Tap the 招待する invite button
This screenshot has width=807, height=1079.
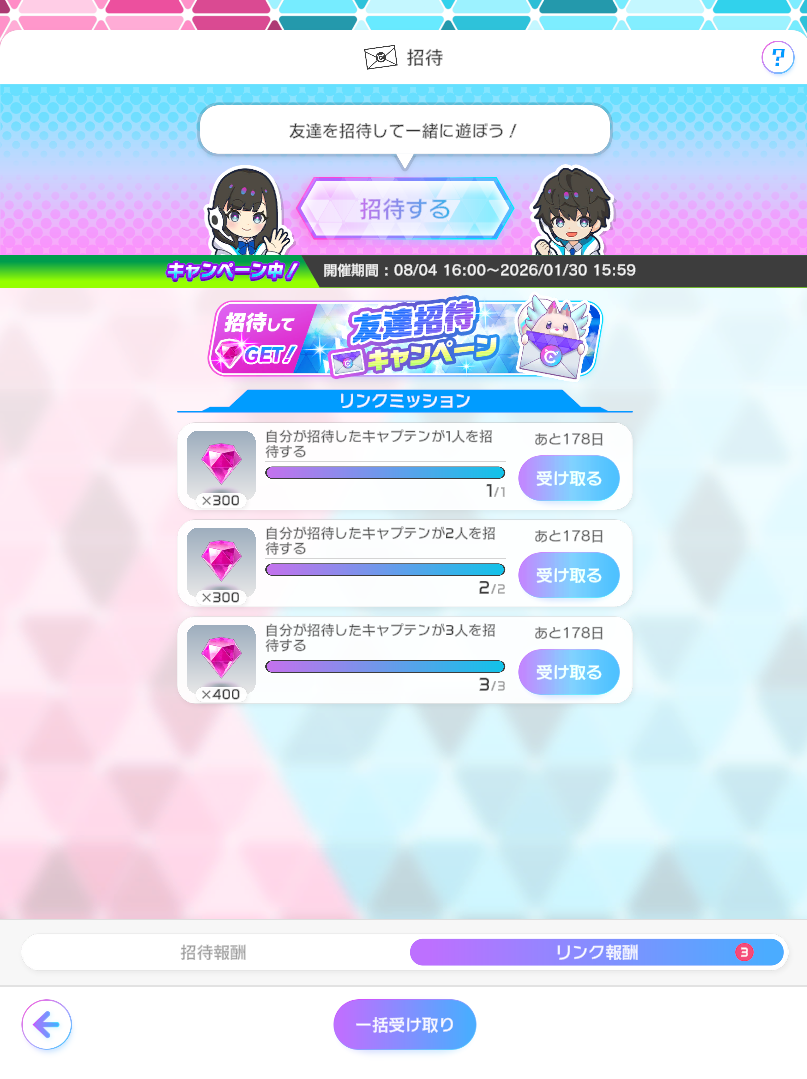pos(405,209)
